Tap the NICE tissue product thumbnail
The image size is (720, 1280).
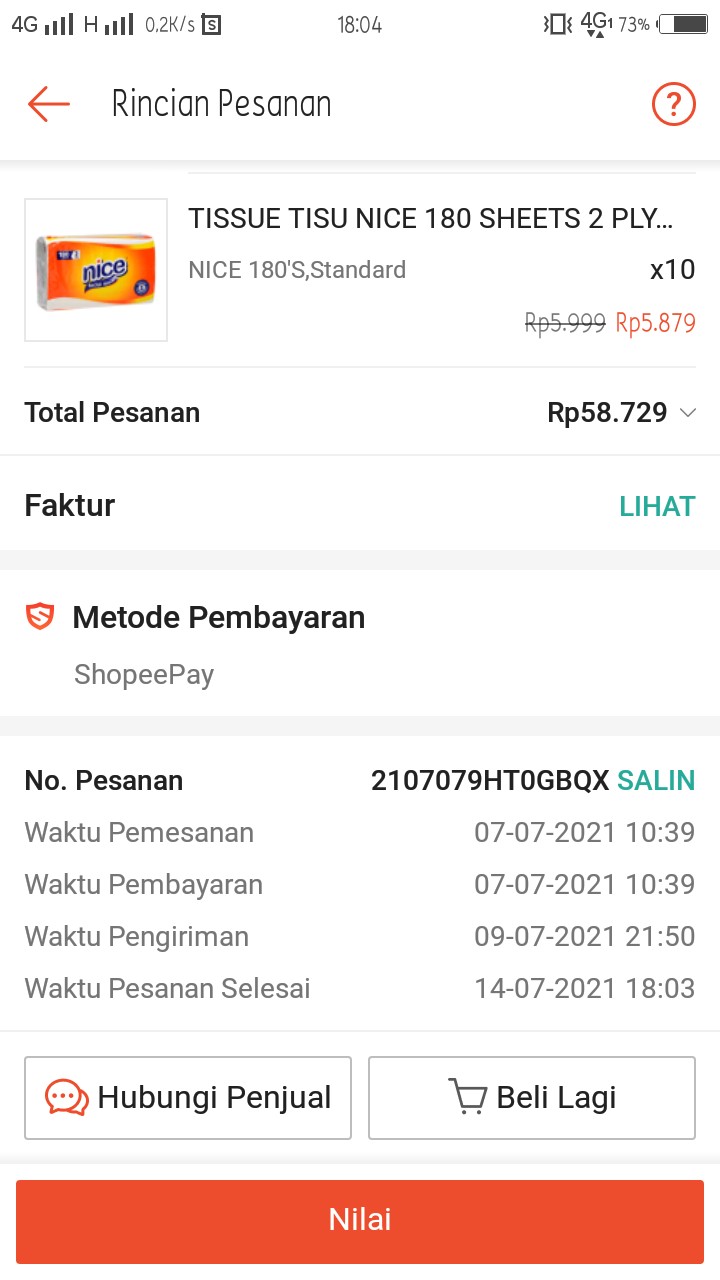[95, 270]
